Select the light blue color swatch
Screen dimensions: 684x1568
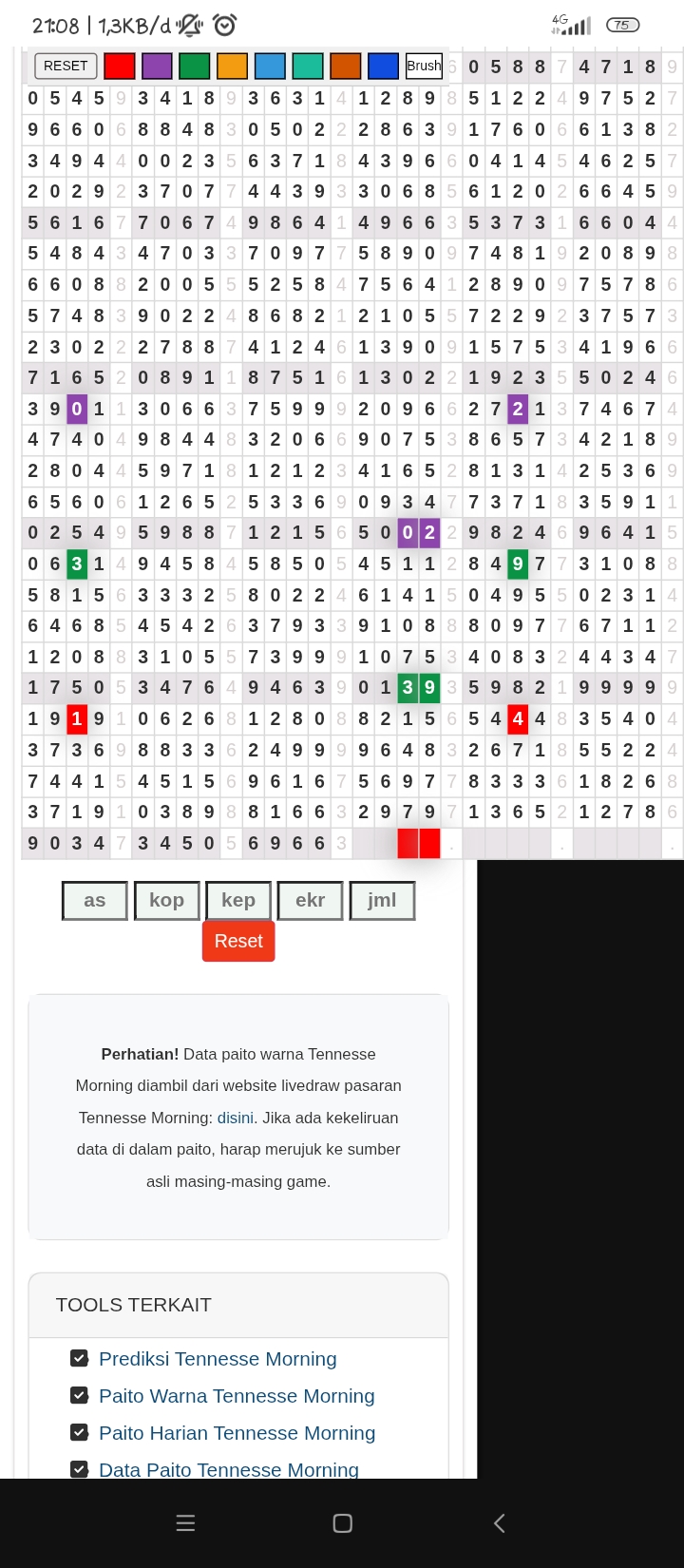[270, 66]
